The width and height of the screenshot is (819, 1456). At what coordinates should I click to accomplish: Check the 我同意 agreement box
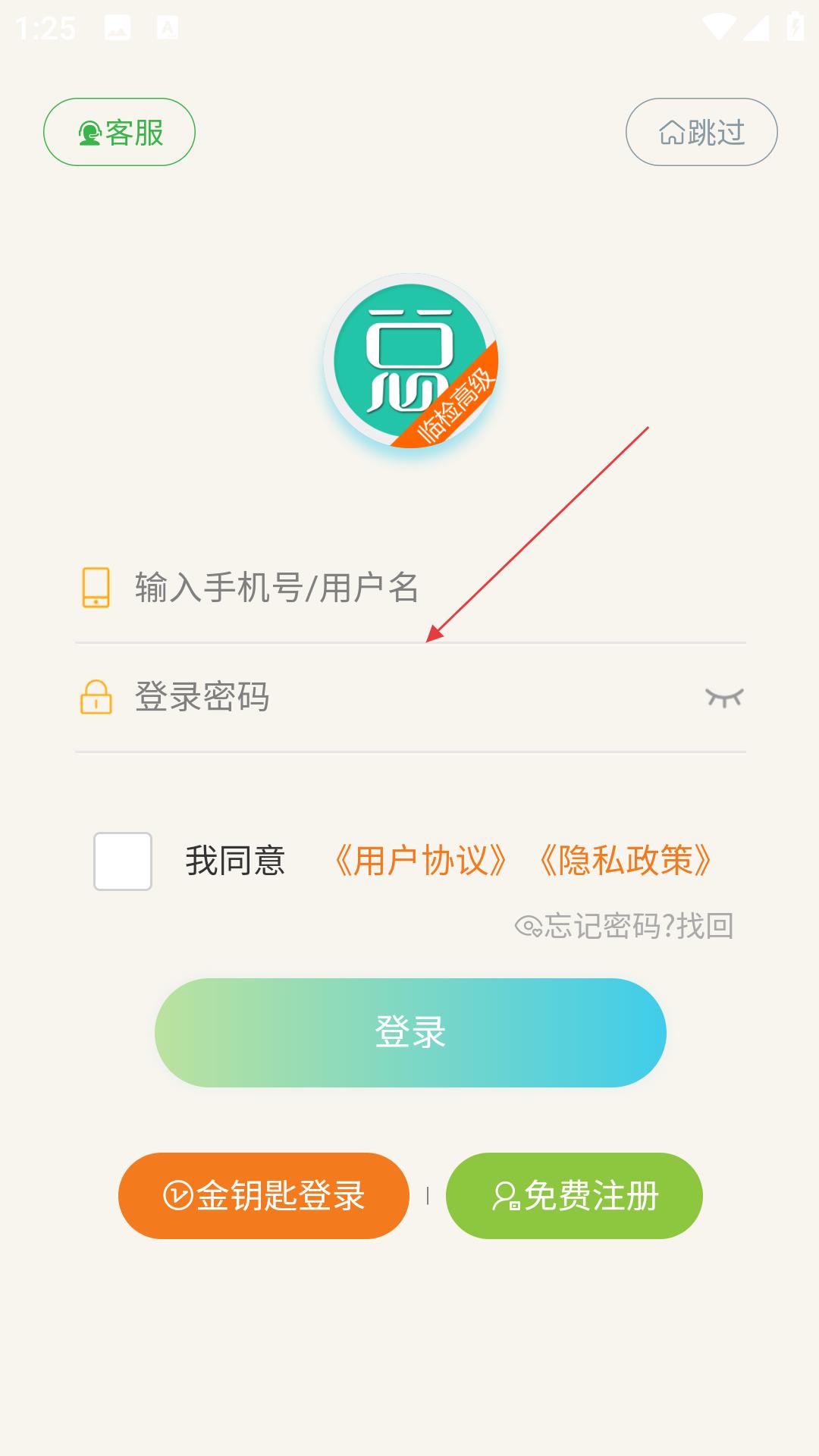coord(123,861)
